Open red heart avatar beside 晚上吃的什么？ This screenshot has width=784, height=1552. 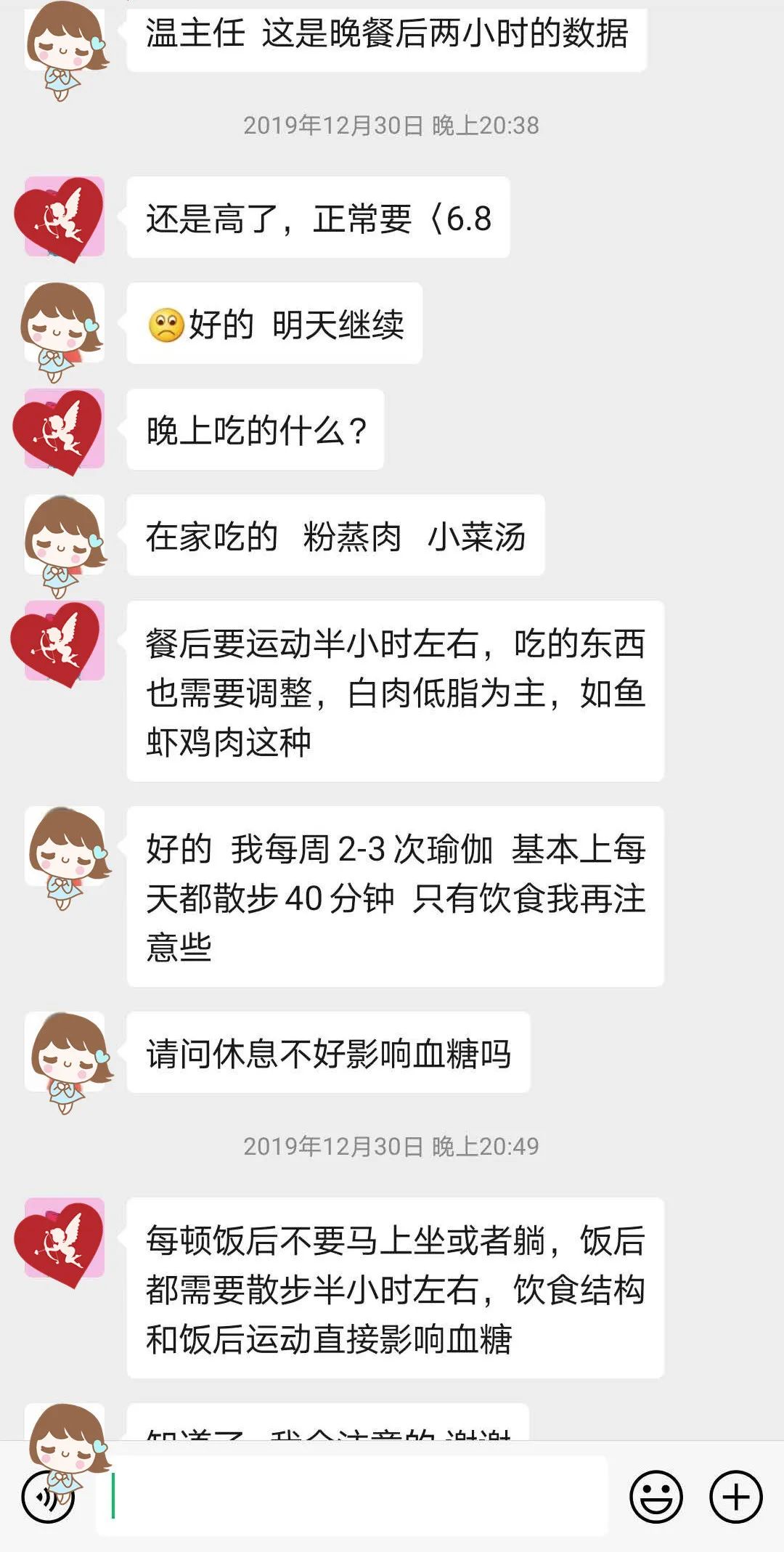[x=63, y=429]
